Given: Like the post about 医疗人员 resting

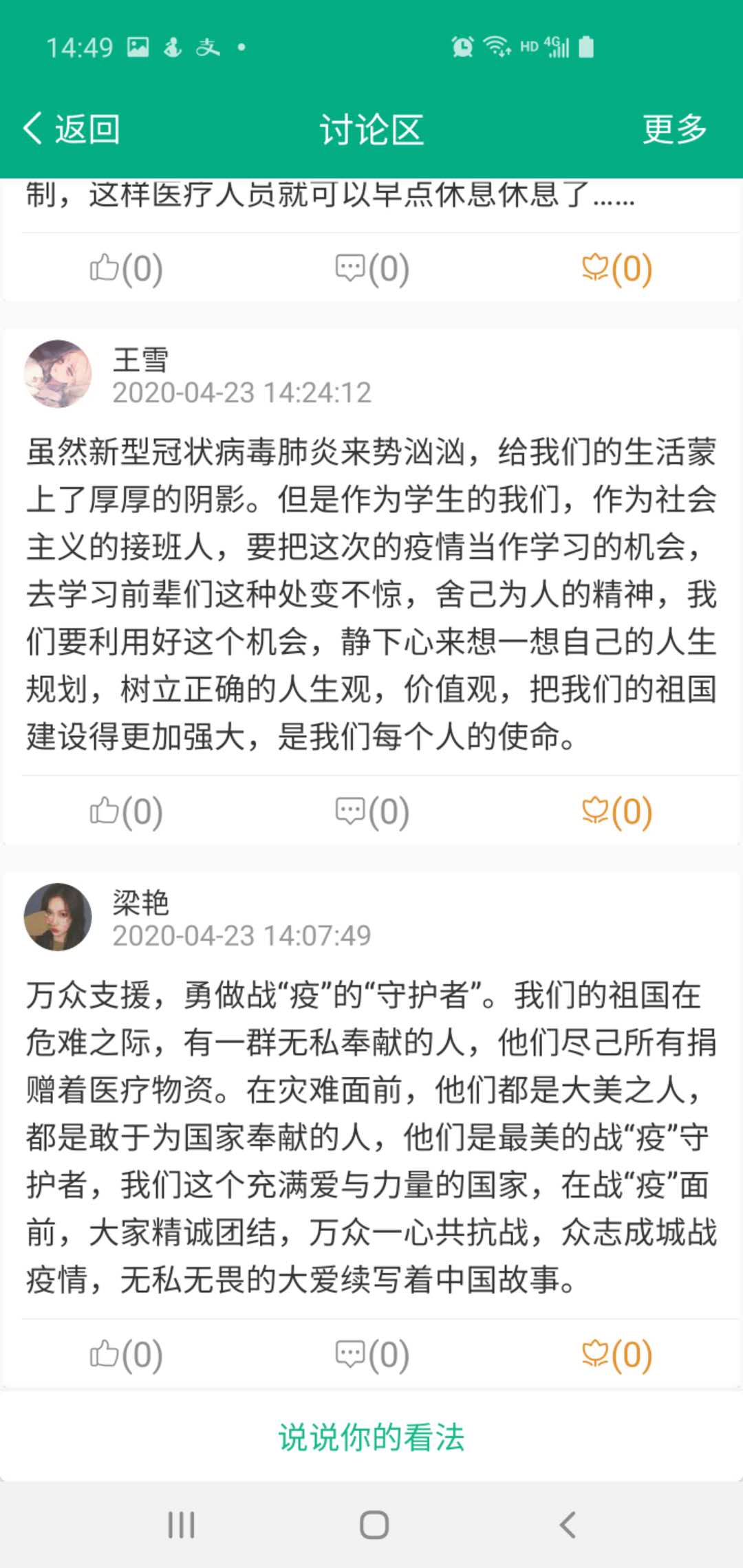Looking at the screenshot, I should (x=127, y=268).
